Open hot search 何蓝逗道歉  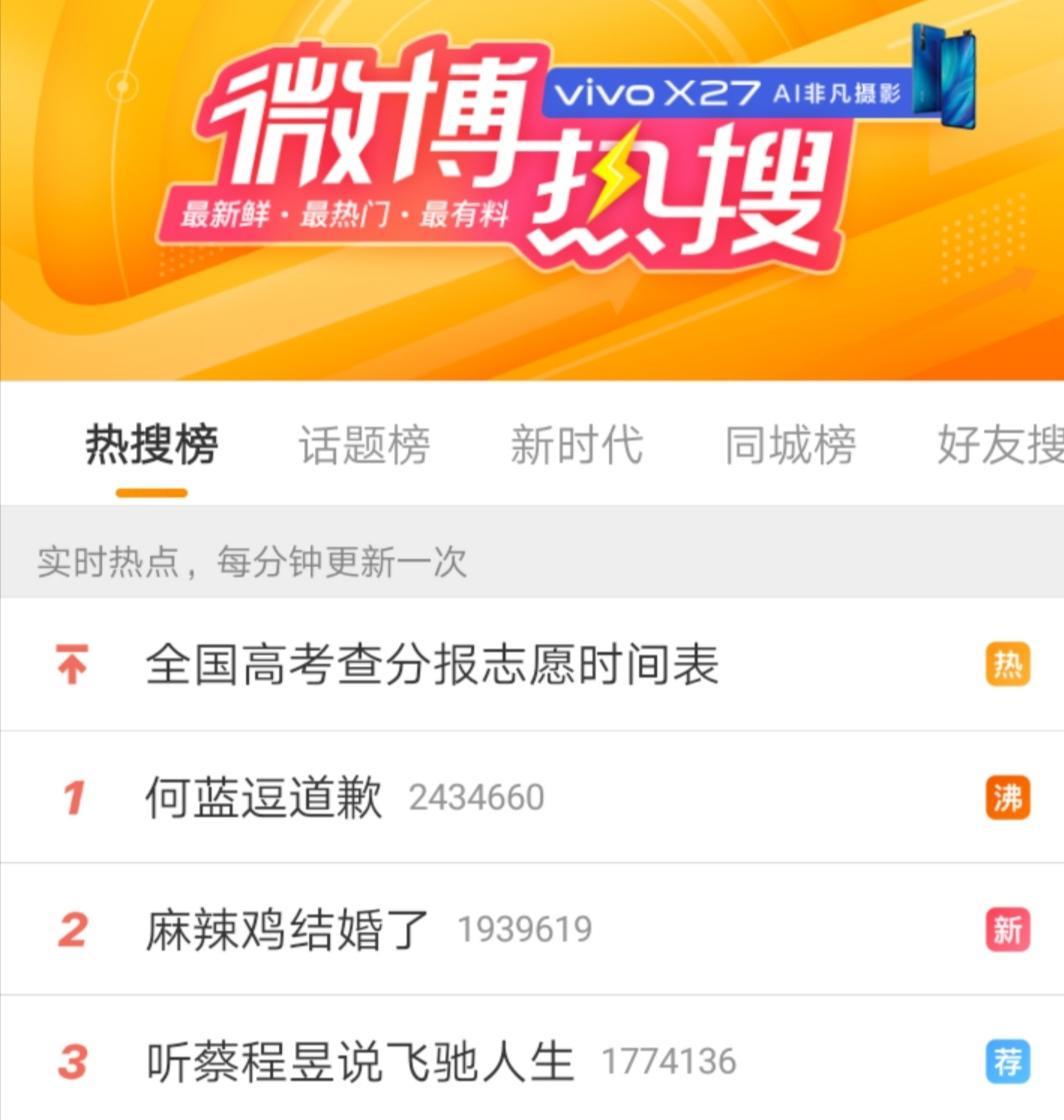[x=264, y=798]
